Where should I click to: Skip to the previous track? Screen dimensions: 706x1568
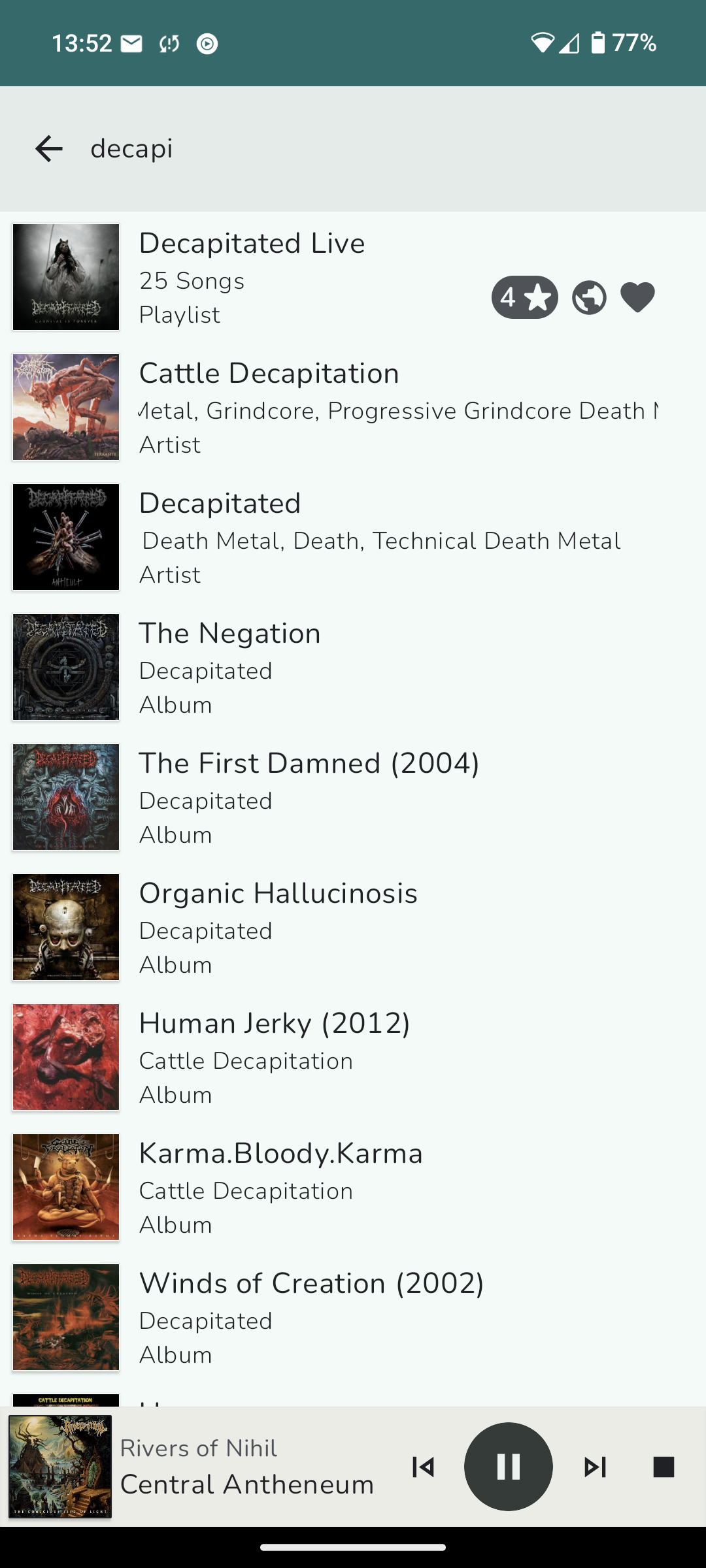pos(424,1467)
